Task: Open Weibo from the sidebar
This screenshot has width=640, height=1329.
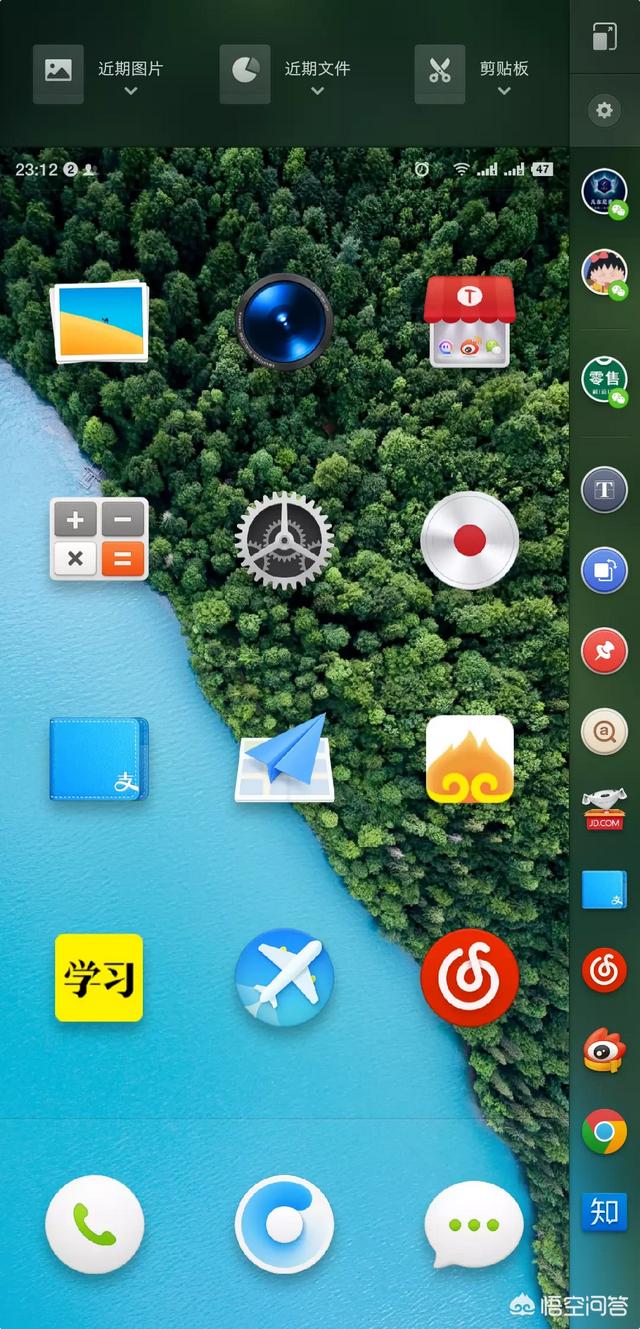Action: click(604, 1051)
